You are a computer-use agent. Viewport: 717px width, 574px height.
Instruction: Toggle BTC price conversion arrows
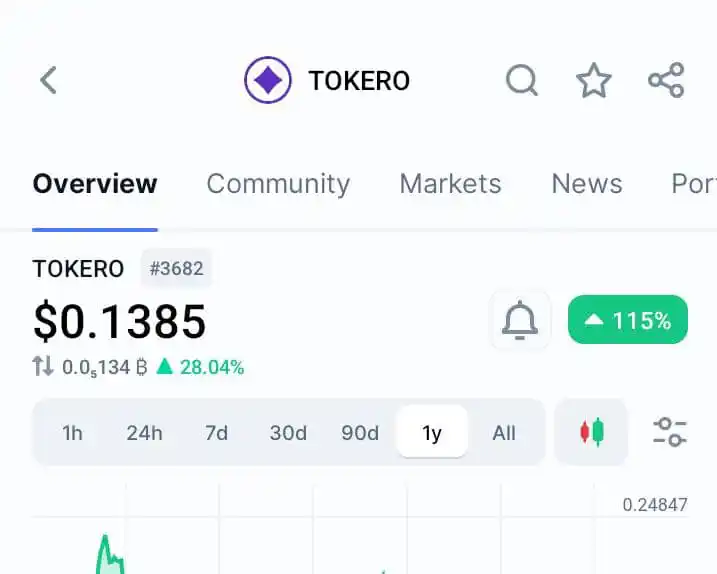tap(43, 367)
